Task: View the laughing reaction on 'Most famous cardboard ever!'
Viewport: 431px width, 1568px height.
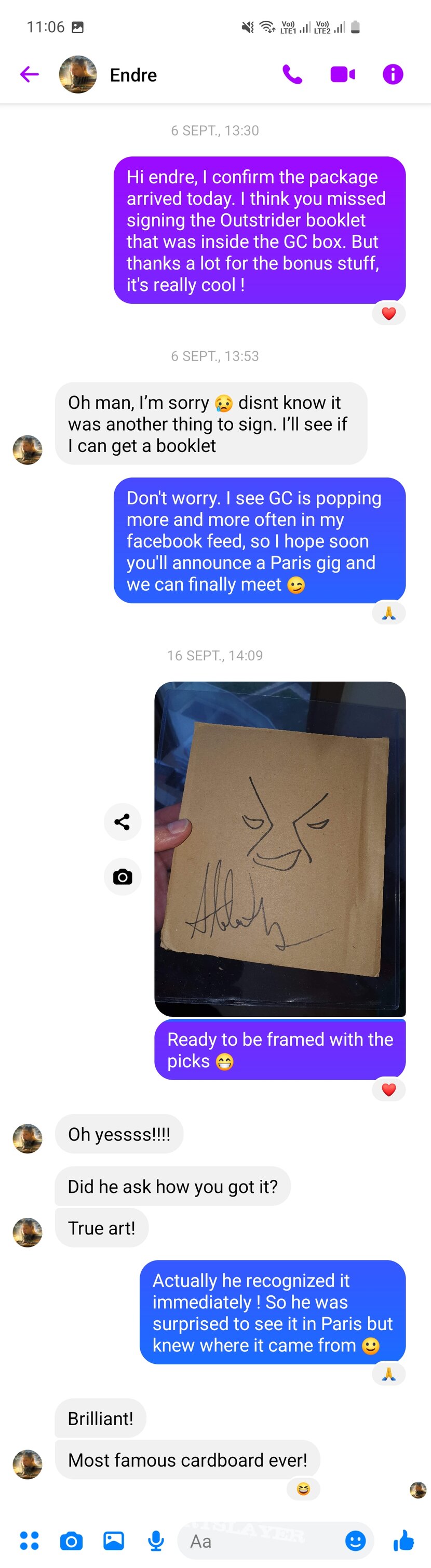Action: [303, 1489]
